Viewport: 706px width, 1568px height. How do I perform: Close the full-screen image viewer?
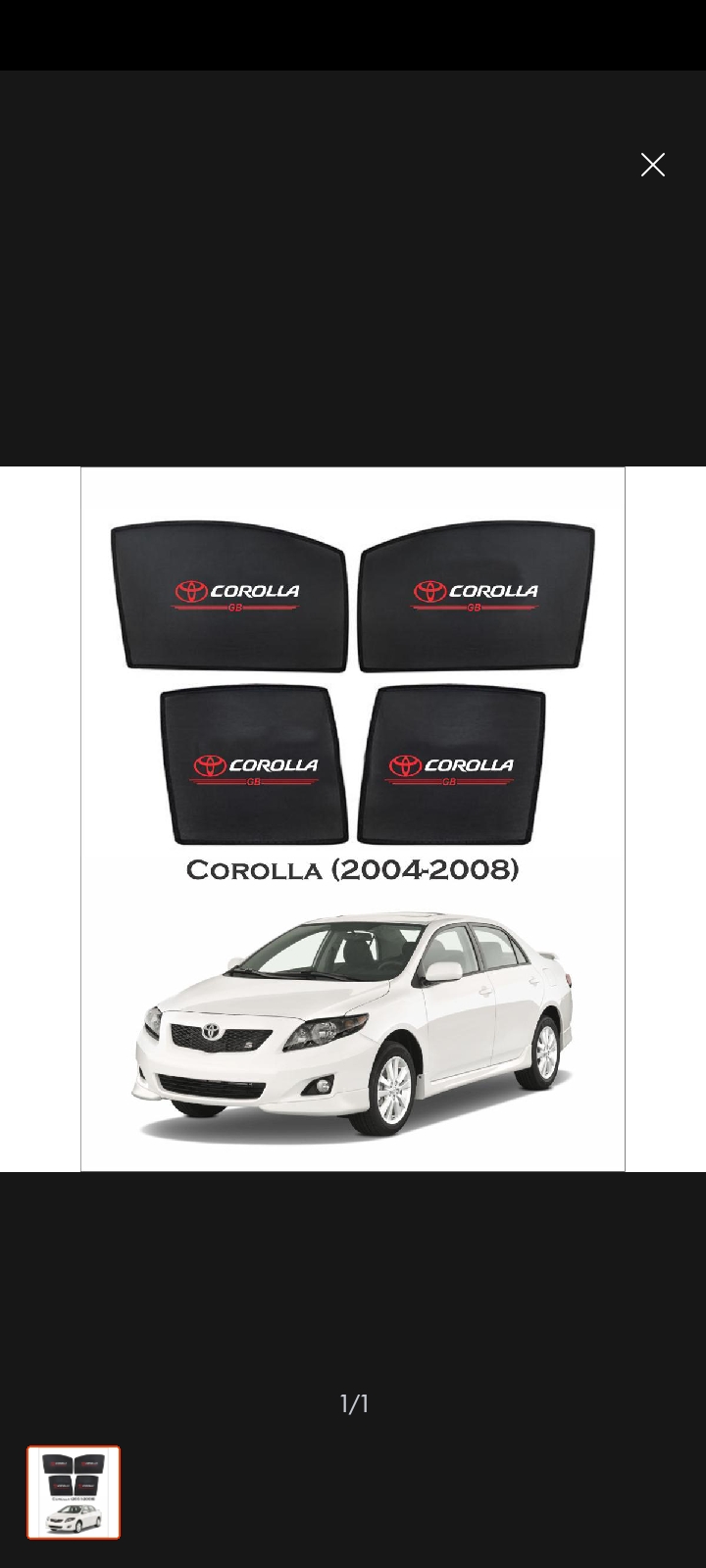click(x=652, y=165)
